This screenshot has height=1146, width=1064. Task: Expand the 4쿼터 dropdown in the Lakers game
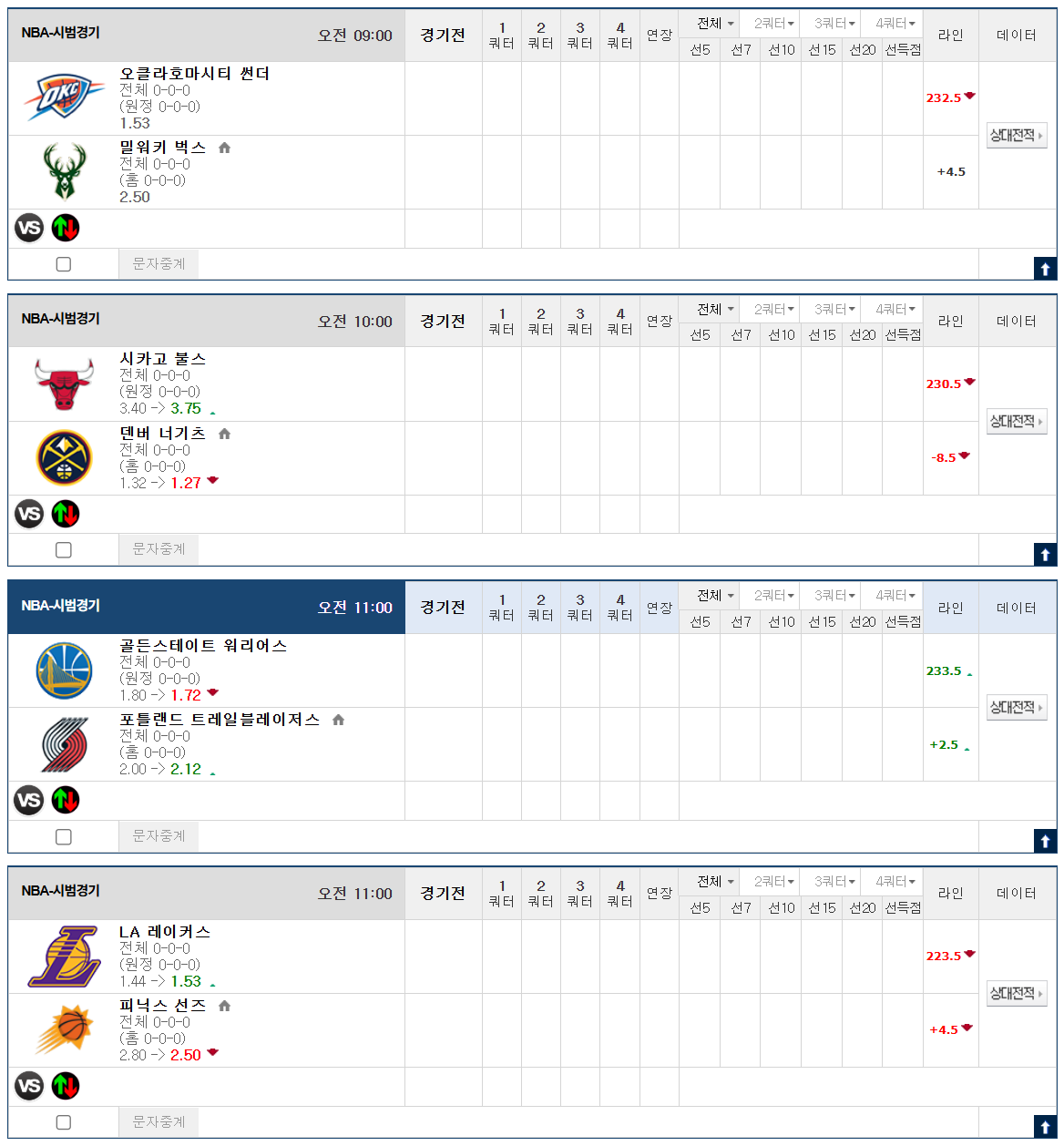(895, 882)
